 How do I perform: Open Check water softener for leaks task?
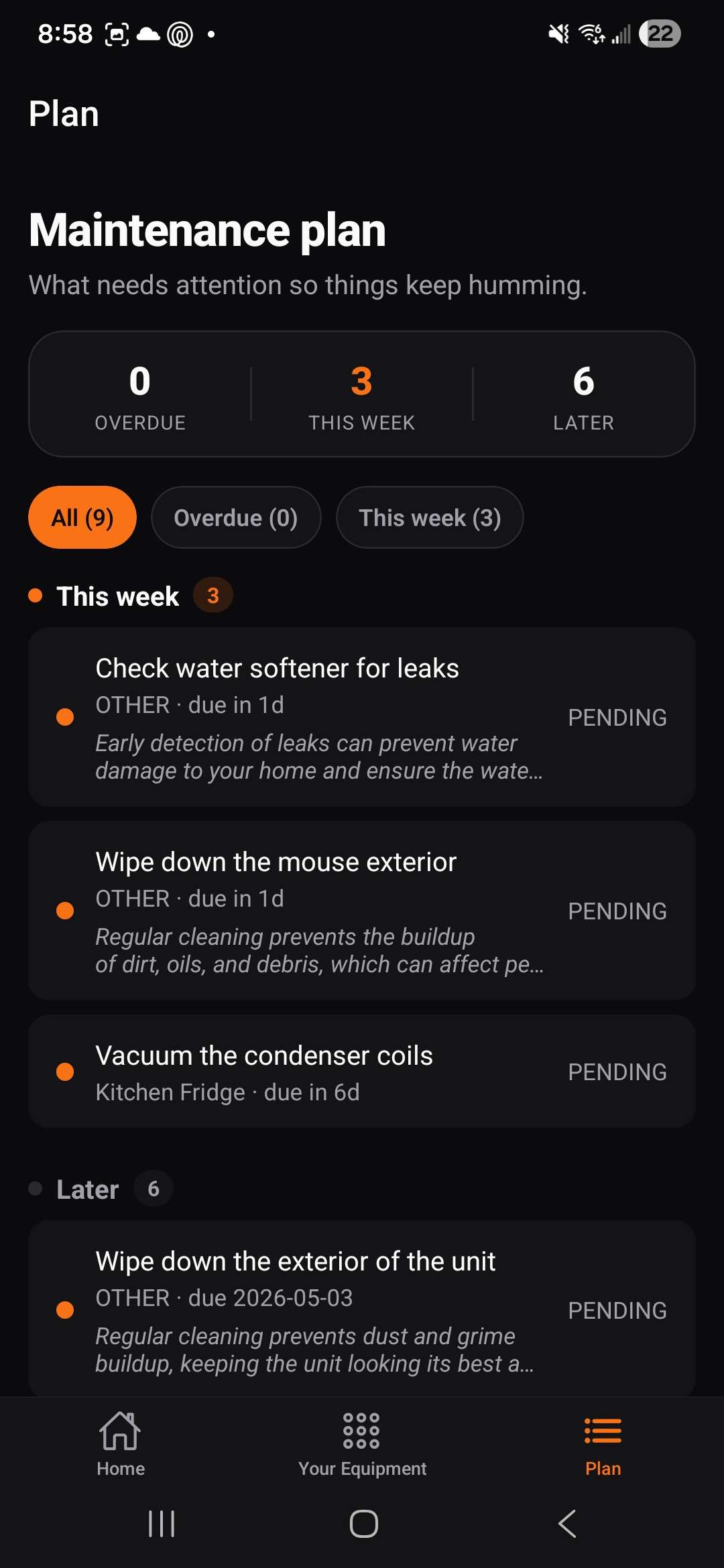(x=362, y=717)
